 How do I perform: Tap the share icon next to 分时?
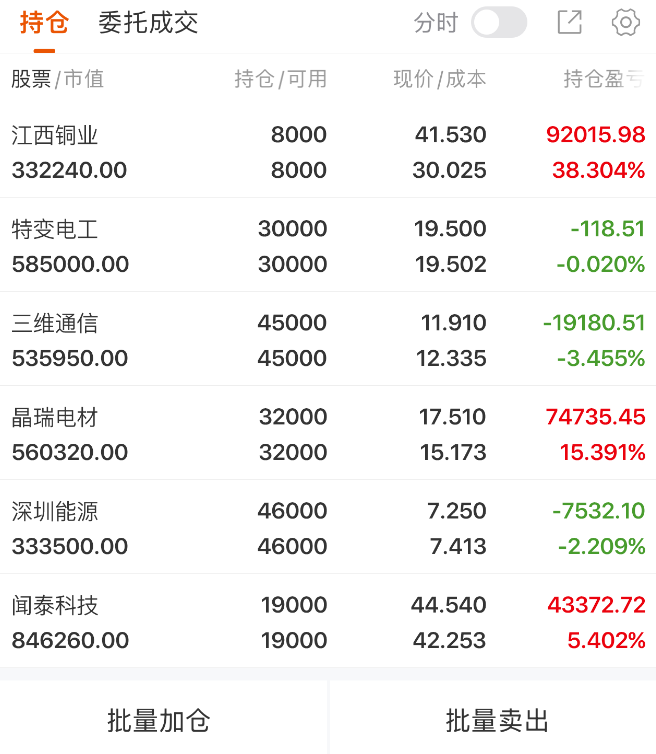[x=569, y=23]
